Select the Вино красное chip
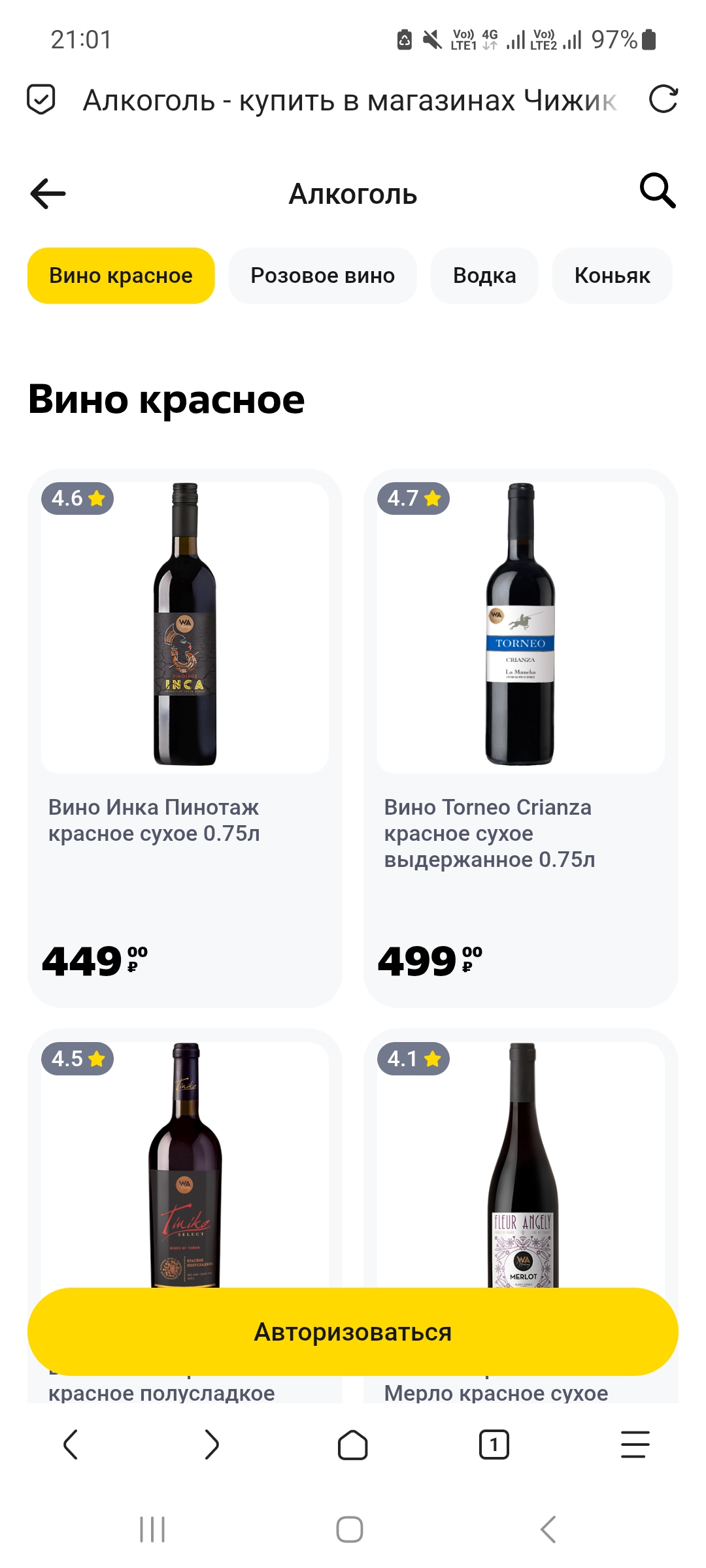 (x=121, y=276)
